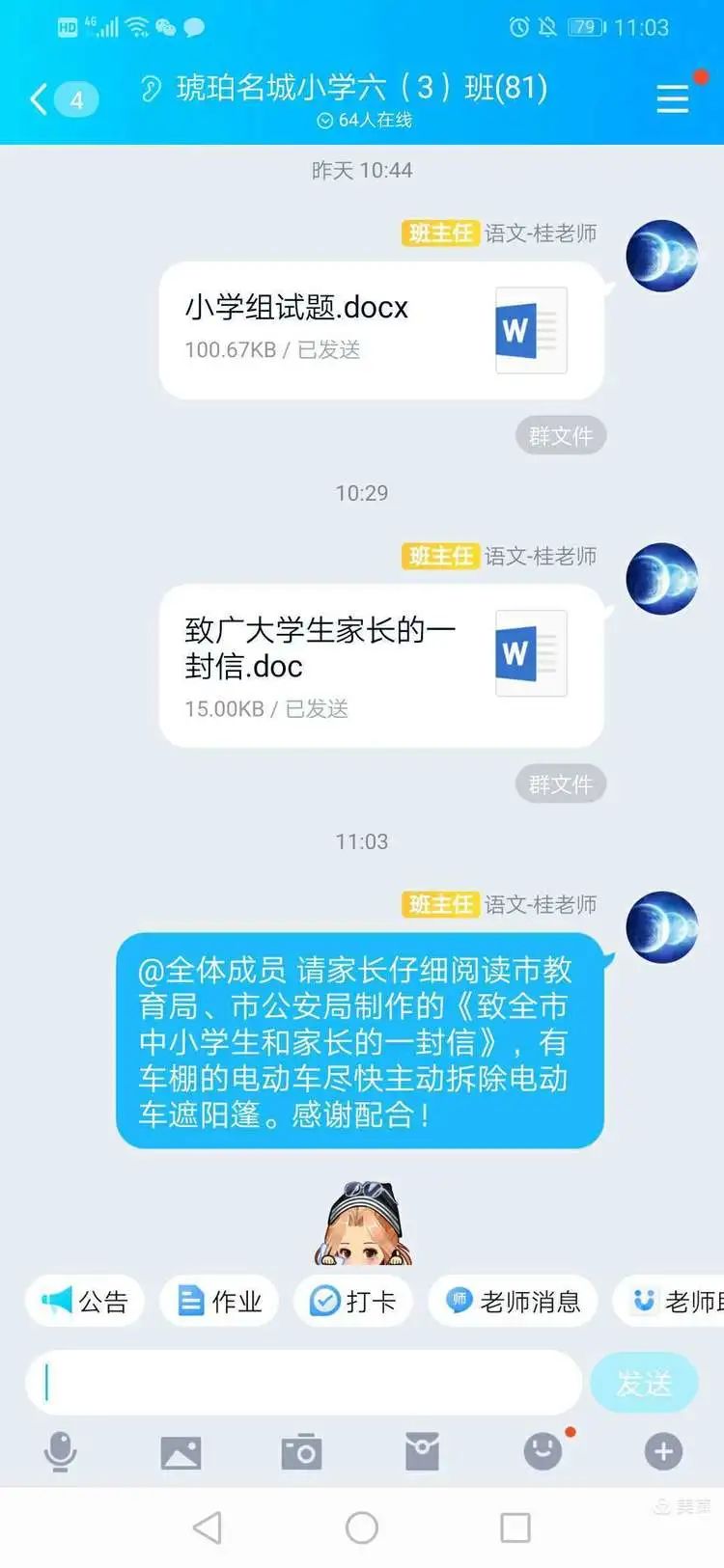
Task: Tap the system home button
Action: (362, 1527)
